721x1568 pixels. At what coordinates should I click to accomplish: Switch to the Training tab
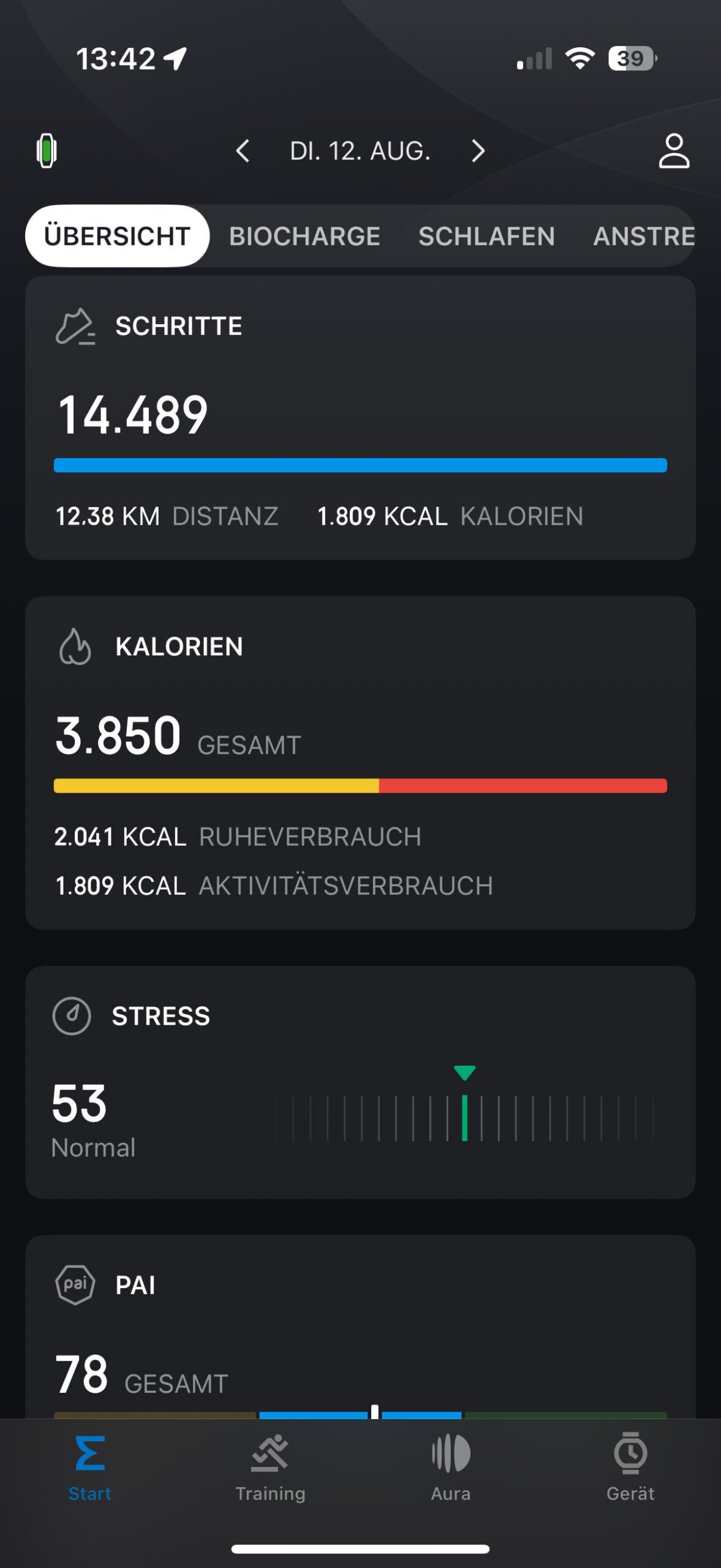pyautogui.click(x=270, y=1467)
